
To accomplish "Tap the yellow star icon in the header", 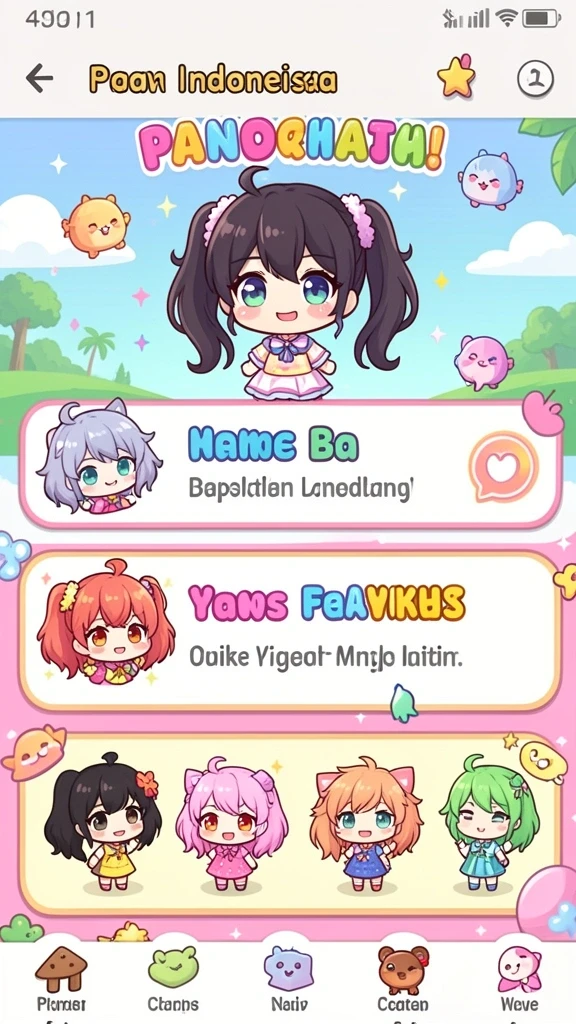I will pyautogui.click(x=456, y=78).
